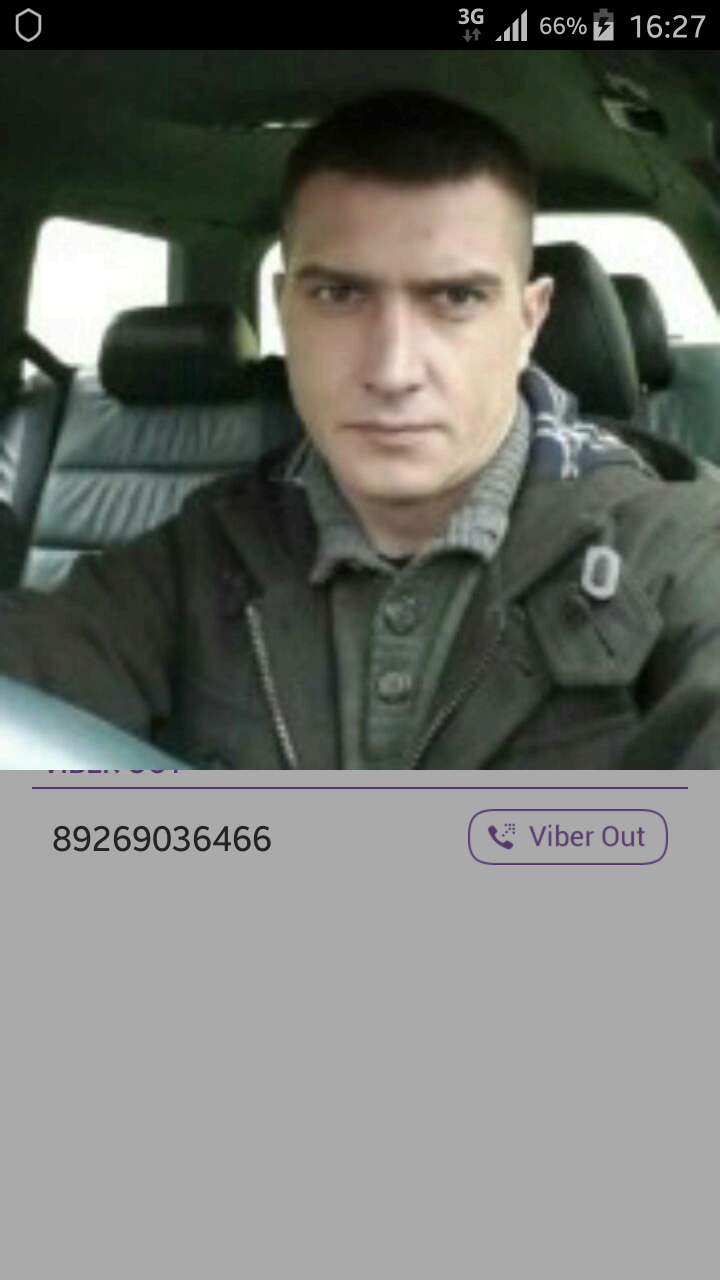
Task: Call the contact using Viber Out
Action: click(x=567, y=837)
